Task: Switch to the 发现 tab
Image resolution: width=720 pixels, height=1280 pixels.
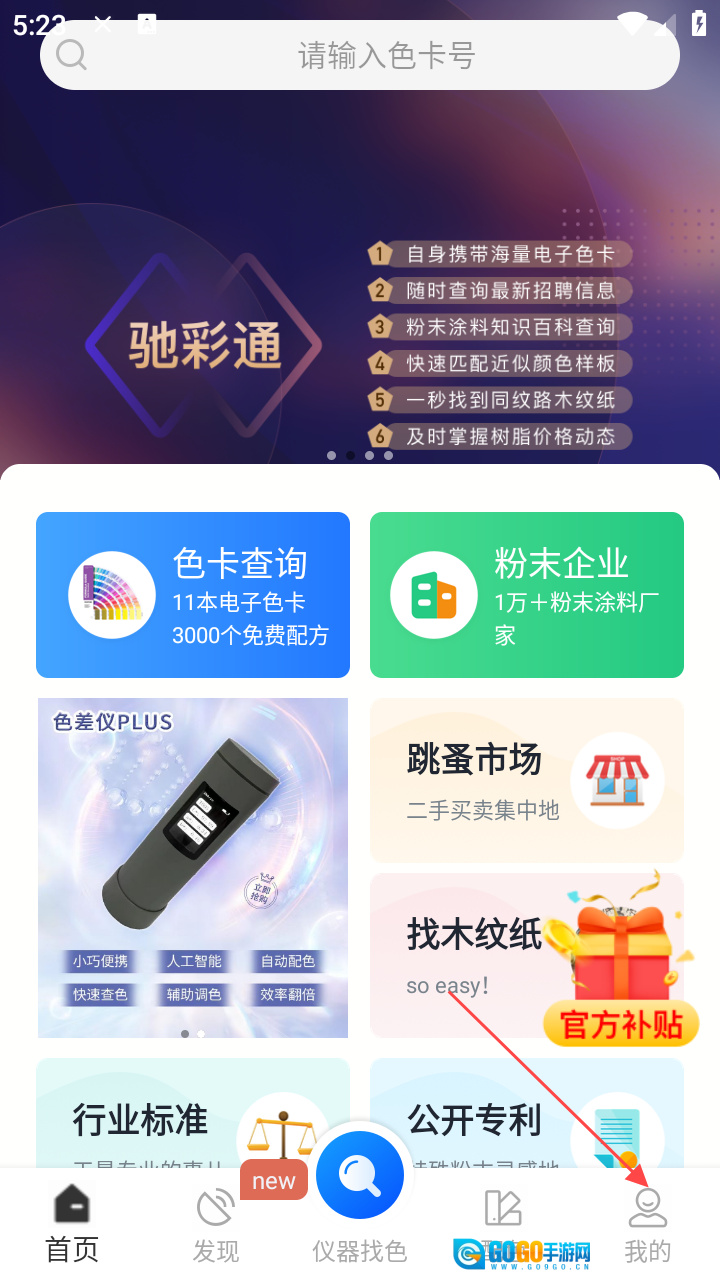Action: [216, 1222]
